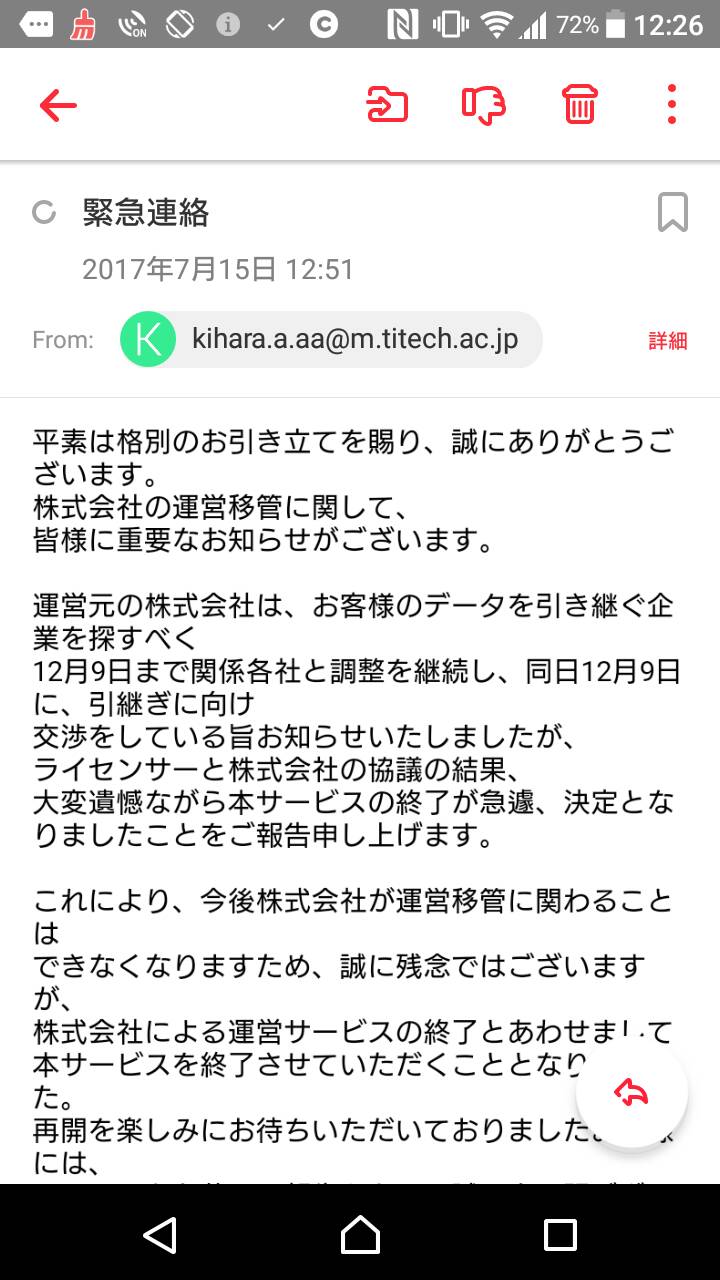The width and height of the screenshot is (720, 1280).
Task: Open the overflow menu
Action: point(671,104)
